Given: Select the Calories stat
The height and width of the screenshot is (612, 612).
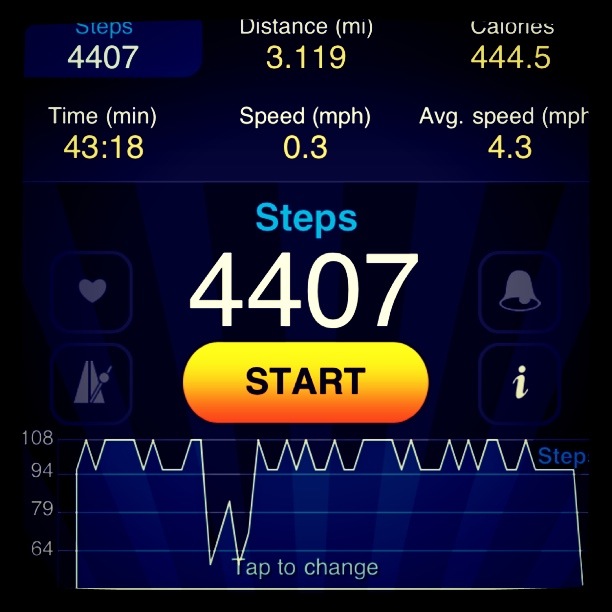Looking at the screenshot, I should [x=511, y=43].
